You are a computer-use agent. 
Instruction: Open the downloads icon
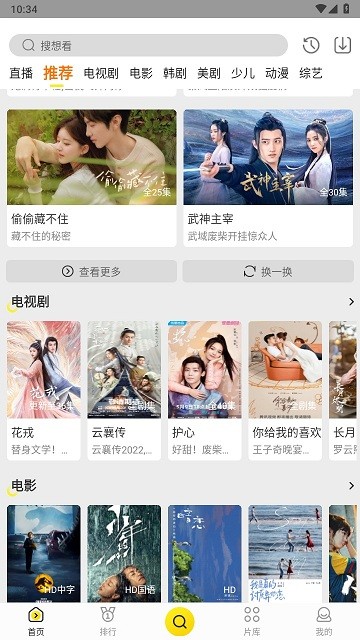click(343, 45)
